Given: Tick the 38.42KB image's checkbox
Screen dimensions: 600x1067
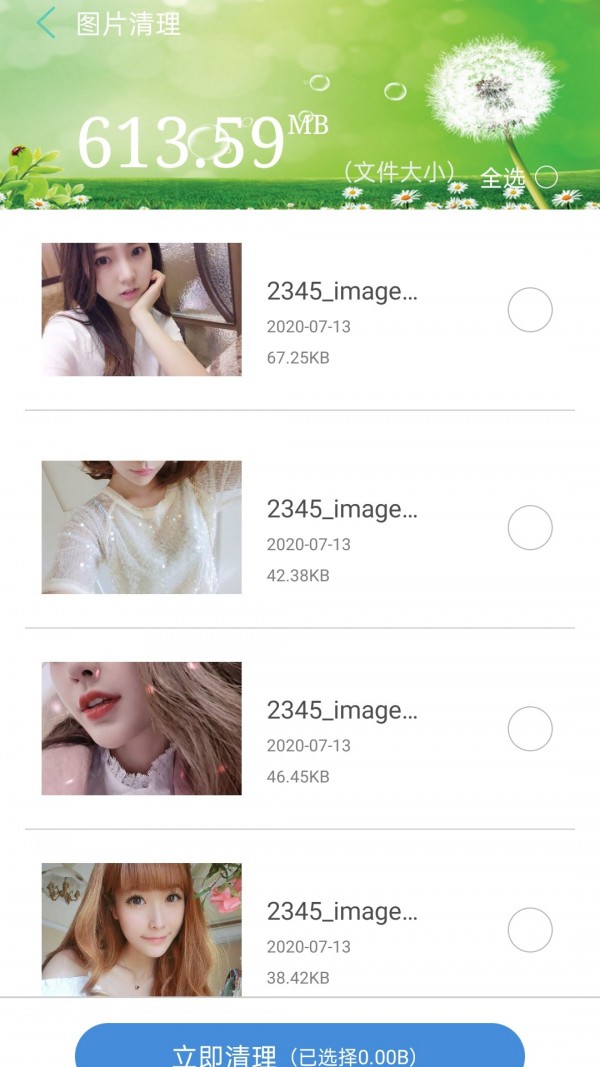Looking at the screenshot, I should pos(530,930).
